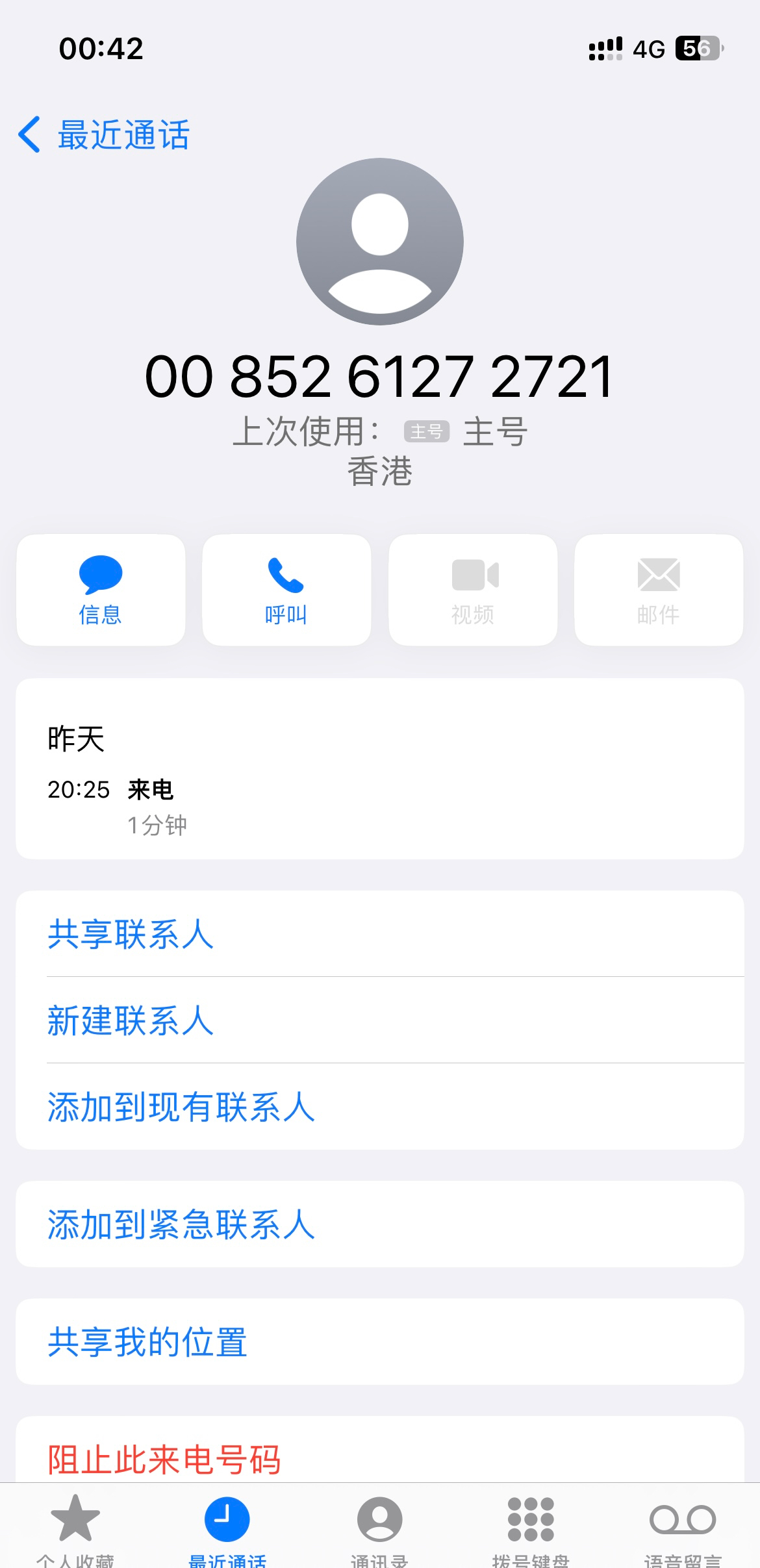Open the 语音留言 tab
This screenshot has height=1568, width=760.
point(683,1529)
